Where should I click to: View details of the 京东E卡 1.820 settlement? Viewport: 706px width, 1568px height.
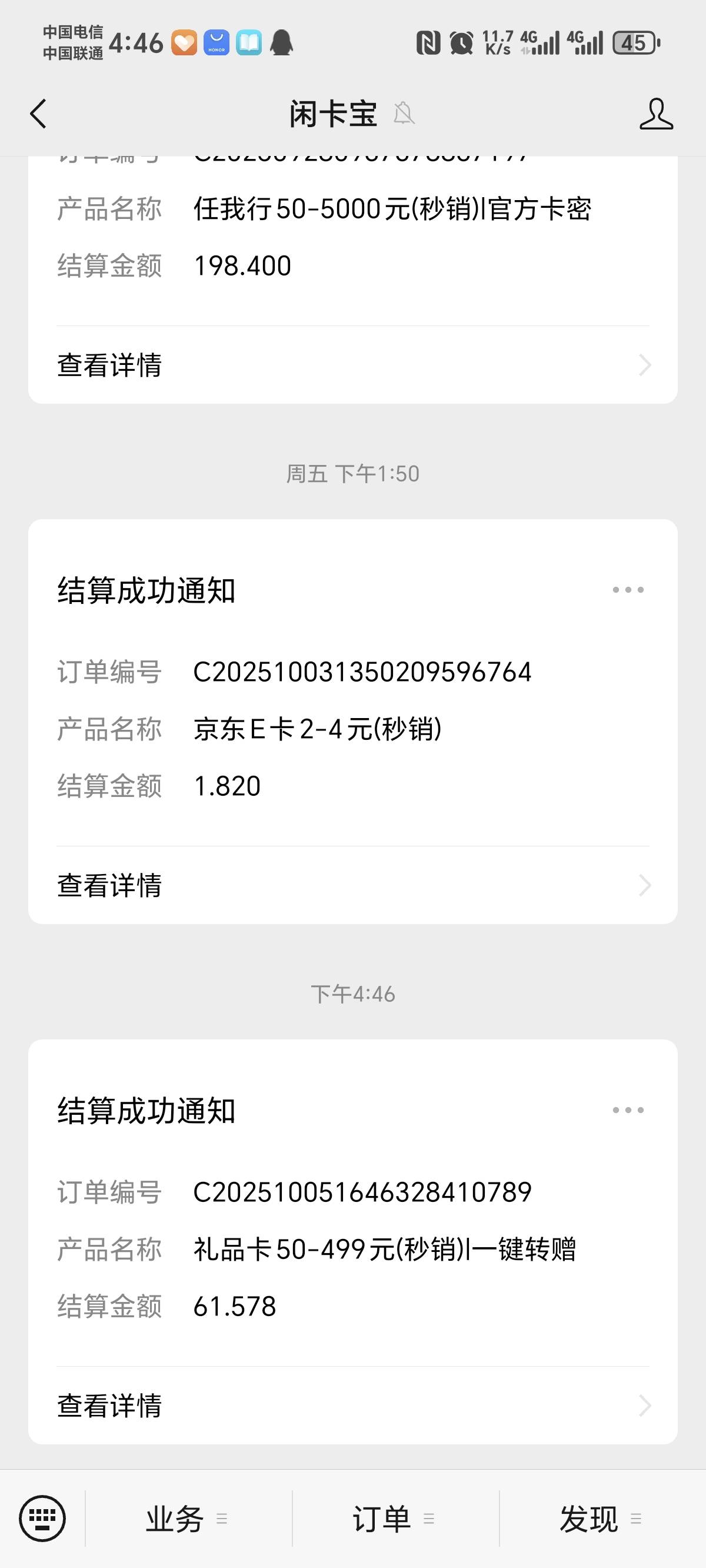click(x=353, y=885)
